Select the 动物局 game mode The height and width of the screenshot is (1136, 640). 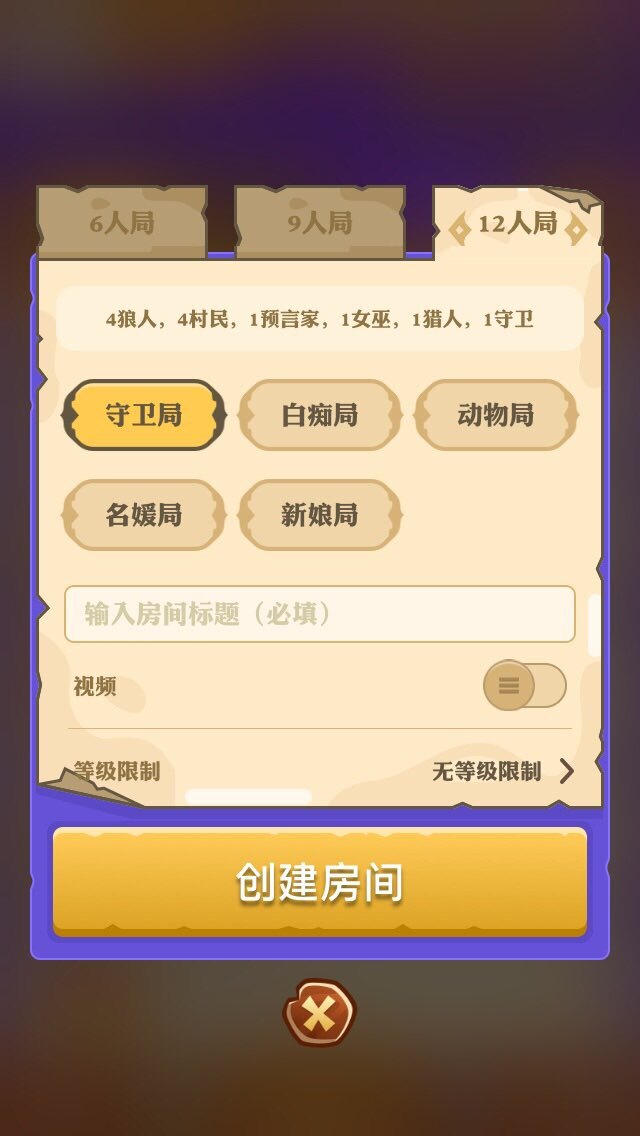click(496, 415)
